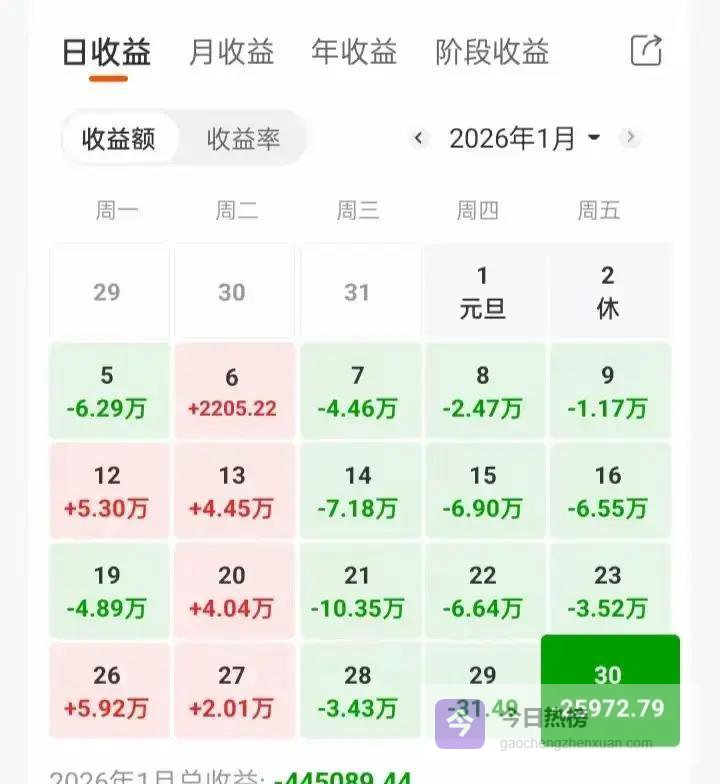The width and height of the screenshot is (720, 784).
Task: Select January 16 with -6.55万
Action: tap(608, 491)
